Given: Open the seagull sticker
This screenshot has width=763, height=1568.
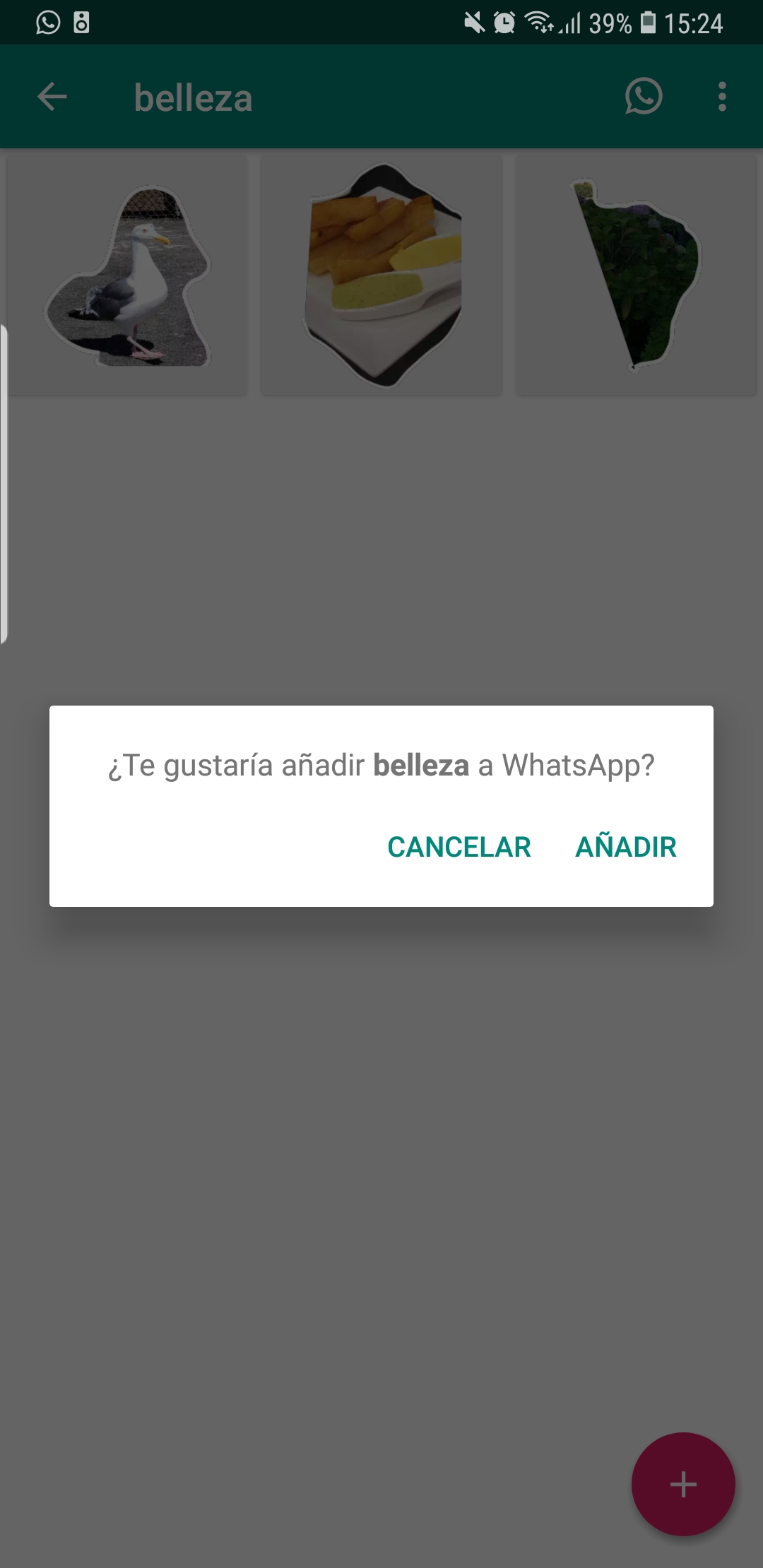Looking at the screenshot, I should [x=128, y=275].
